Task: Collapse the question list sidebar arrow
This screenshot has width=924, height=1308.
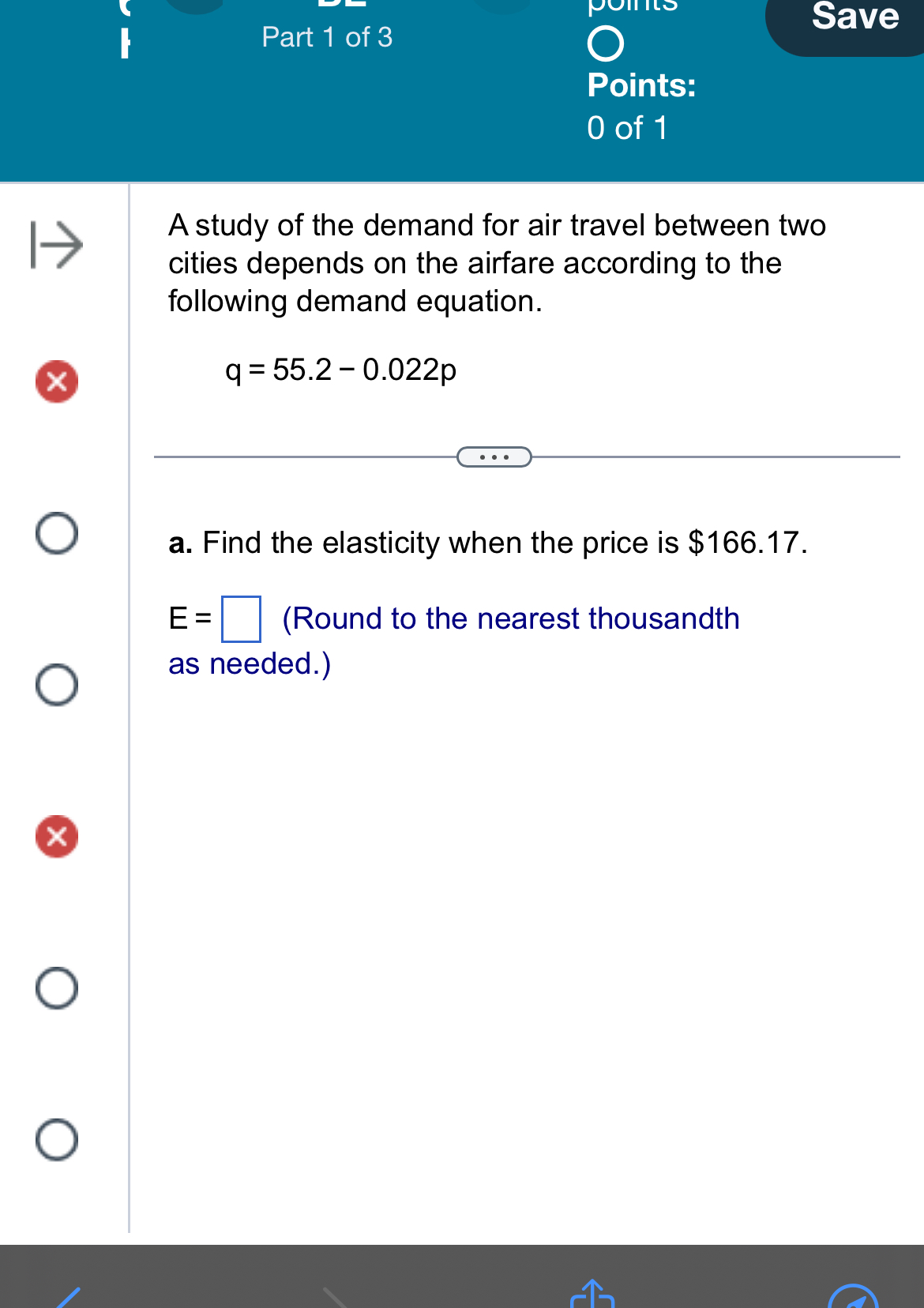Action: pyautogui.click(x=56, y=245)
